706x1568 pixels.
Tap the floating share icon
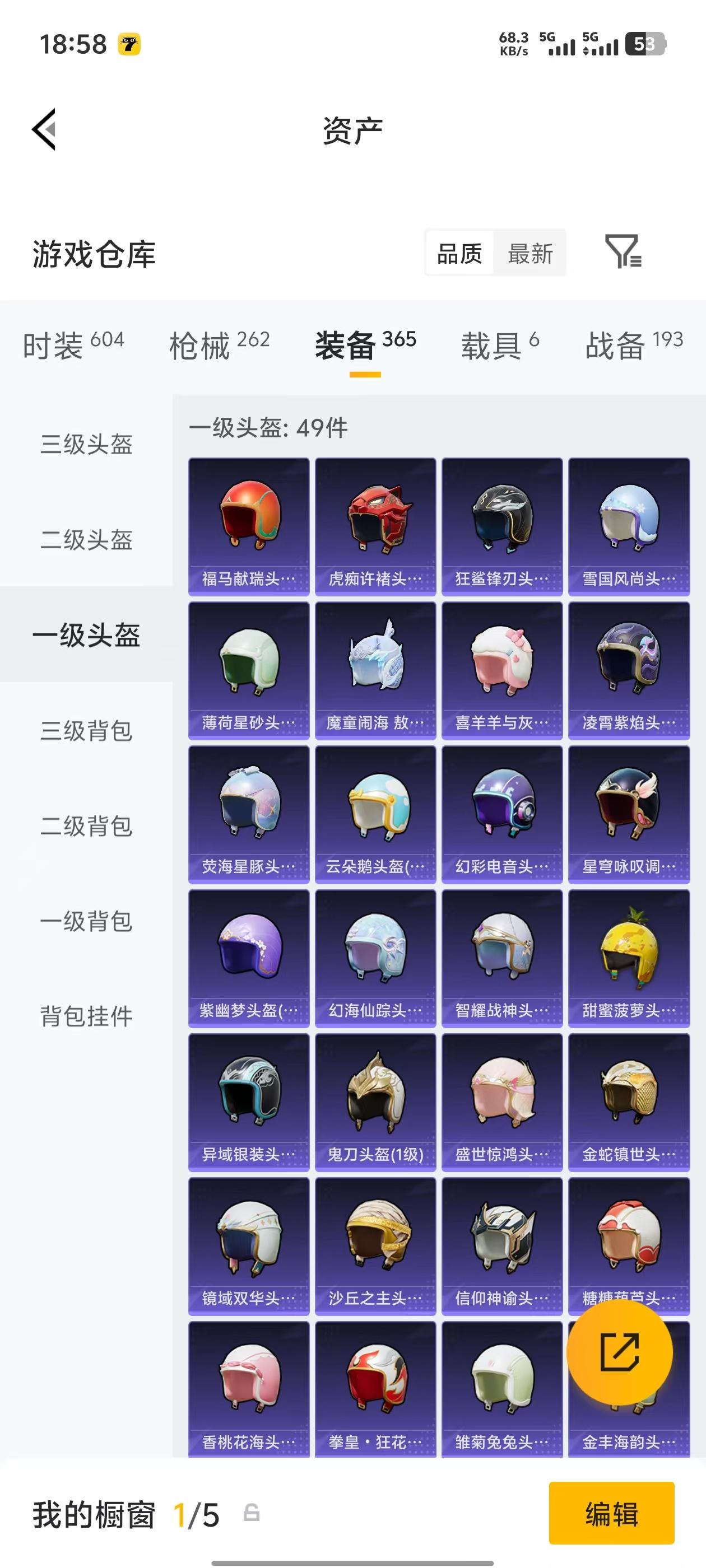[x=620, y=1351]
